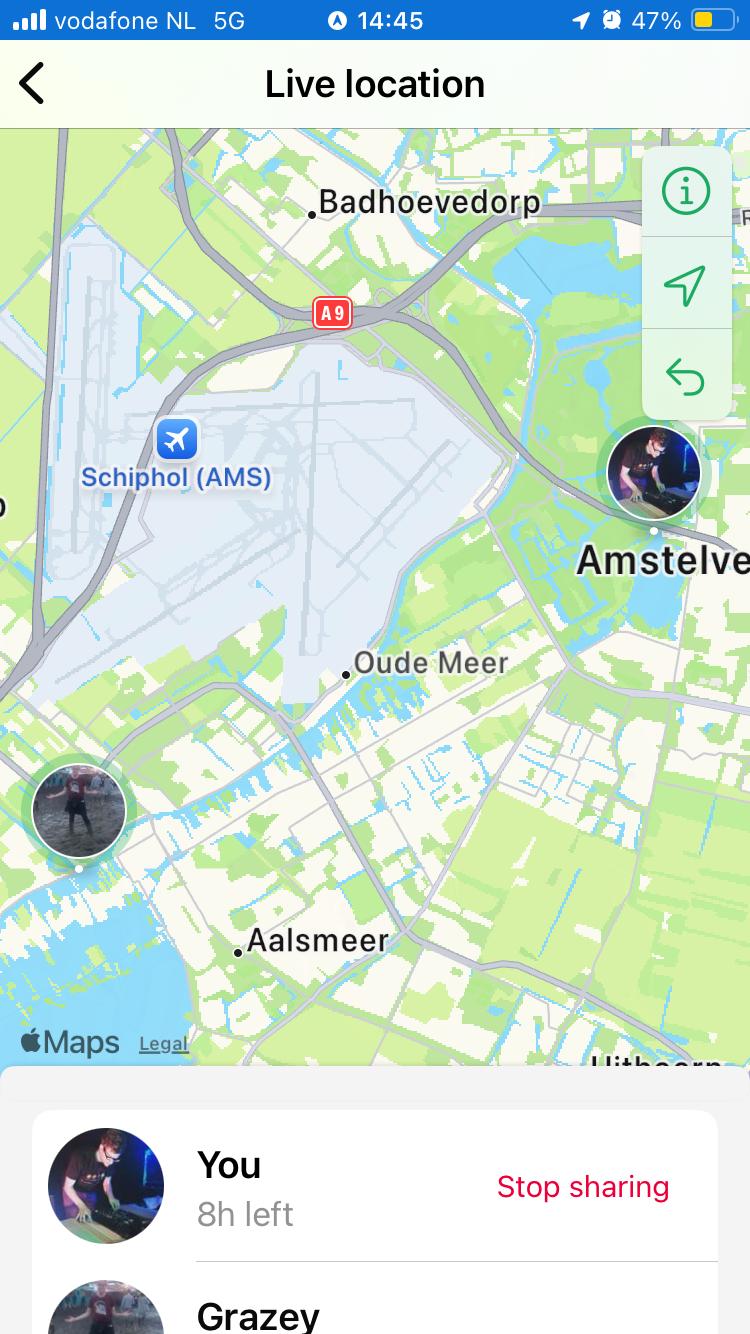Tap the curved return arrow button

point(686,376)
